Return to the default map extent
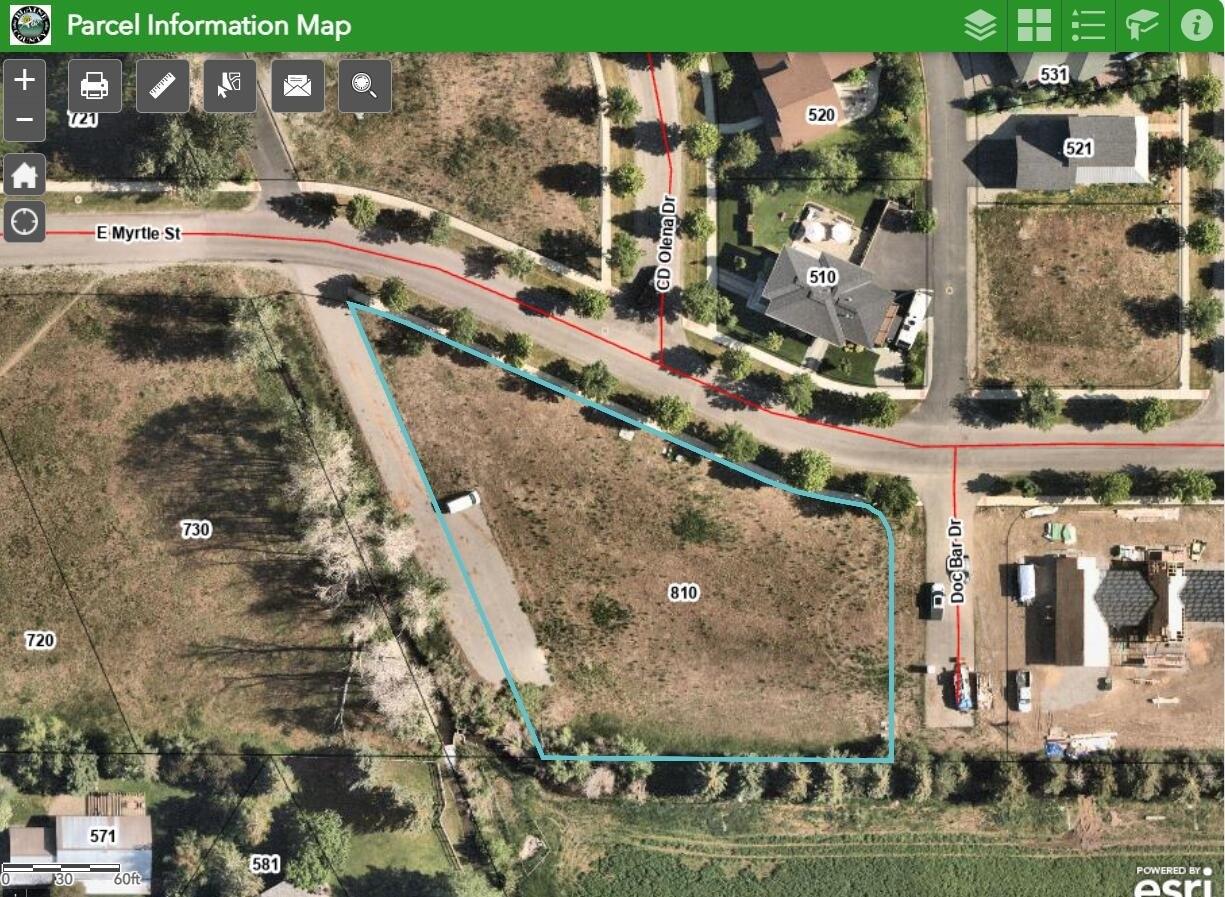The height and width of the screenshot is (897, 1225). 25,176
